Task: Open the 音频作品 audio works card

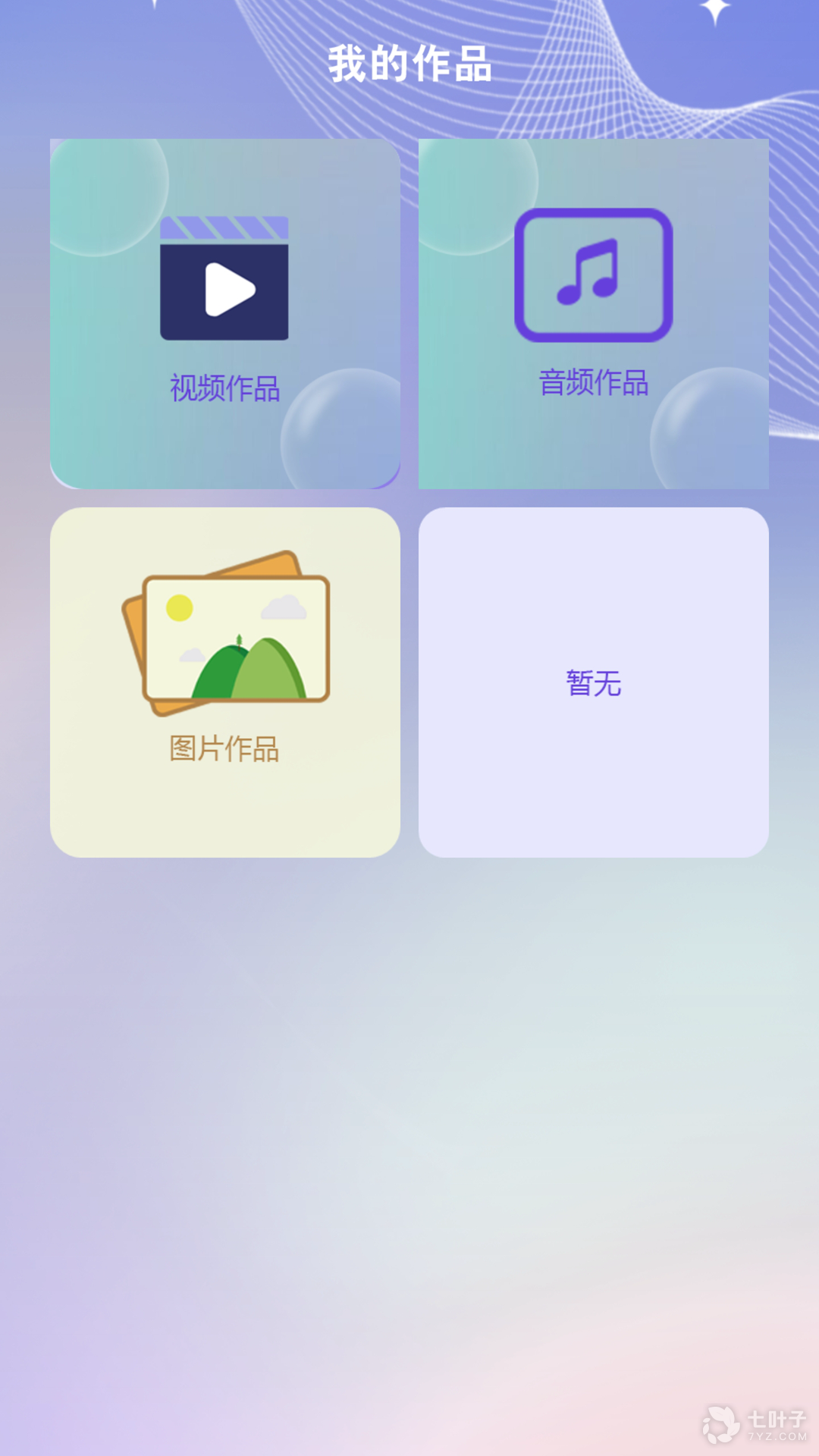Action: pyautogui.click(x=593, y=313)
